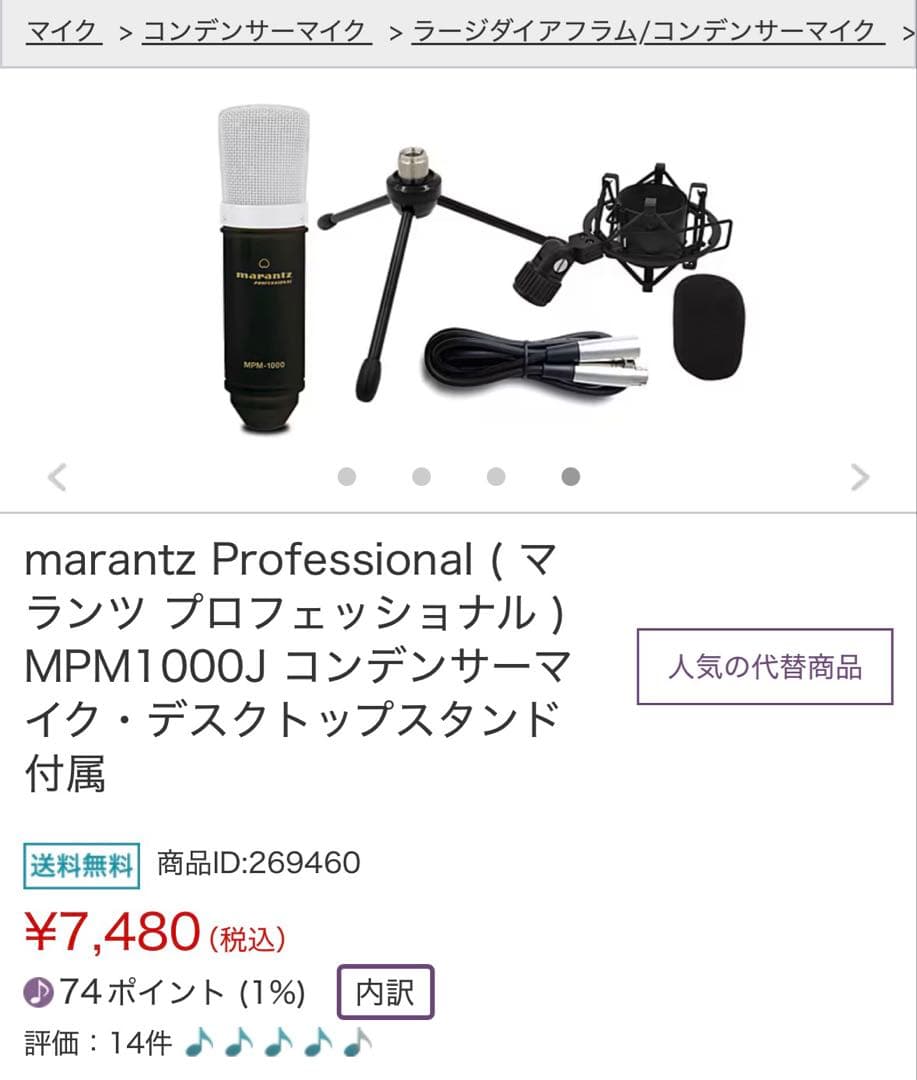Click the breadcrumb chevron after コンデンサーマイク
The width and height of the screenshot is (917, 1080).
click(397, 31)
